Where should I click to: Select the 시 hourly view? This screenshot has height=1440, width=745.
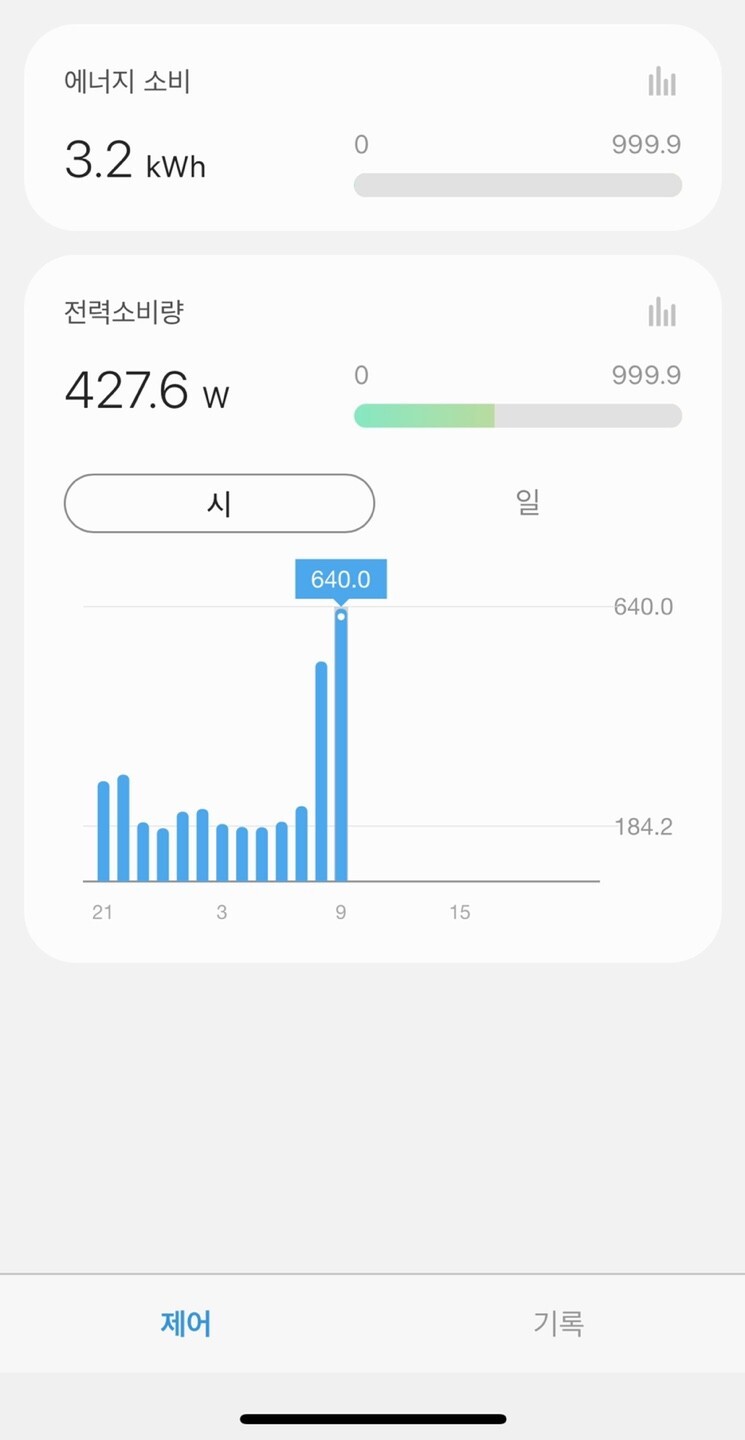pos(219,503)
